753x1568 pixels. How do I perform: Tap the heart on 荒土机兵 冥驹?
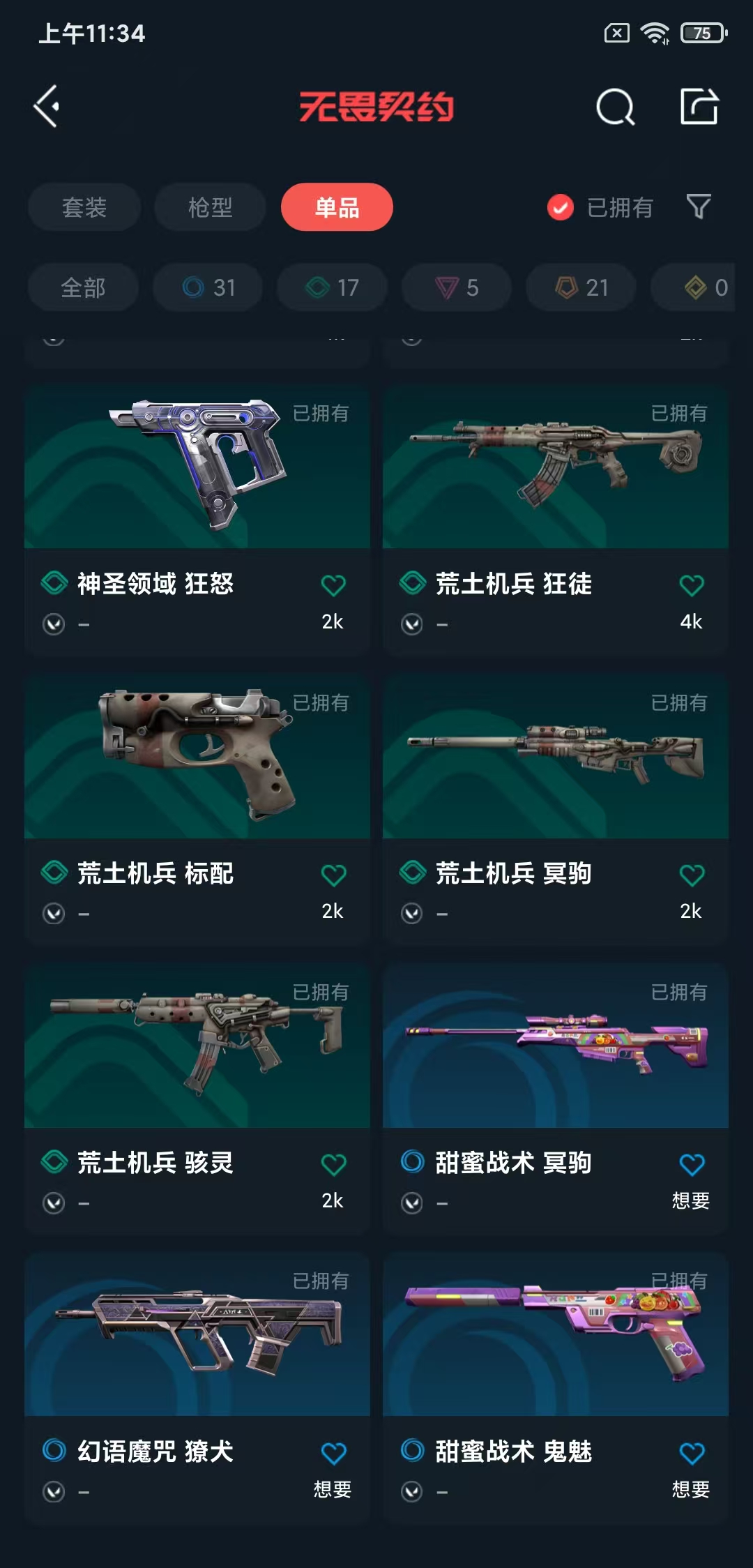coord(692,875)
